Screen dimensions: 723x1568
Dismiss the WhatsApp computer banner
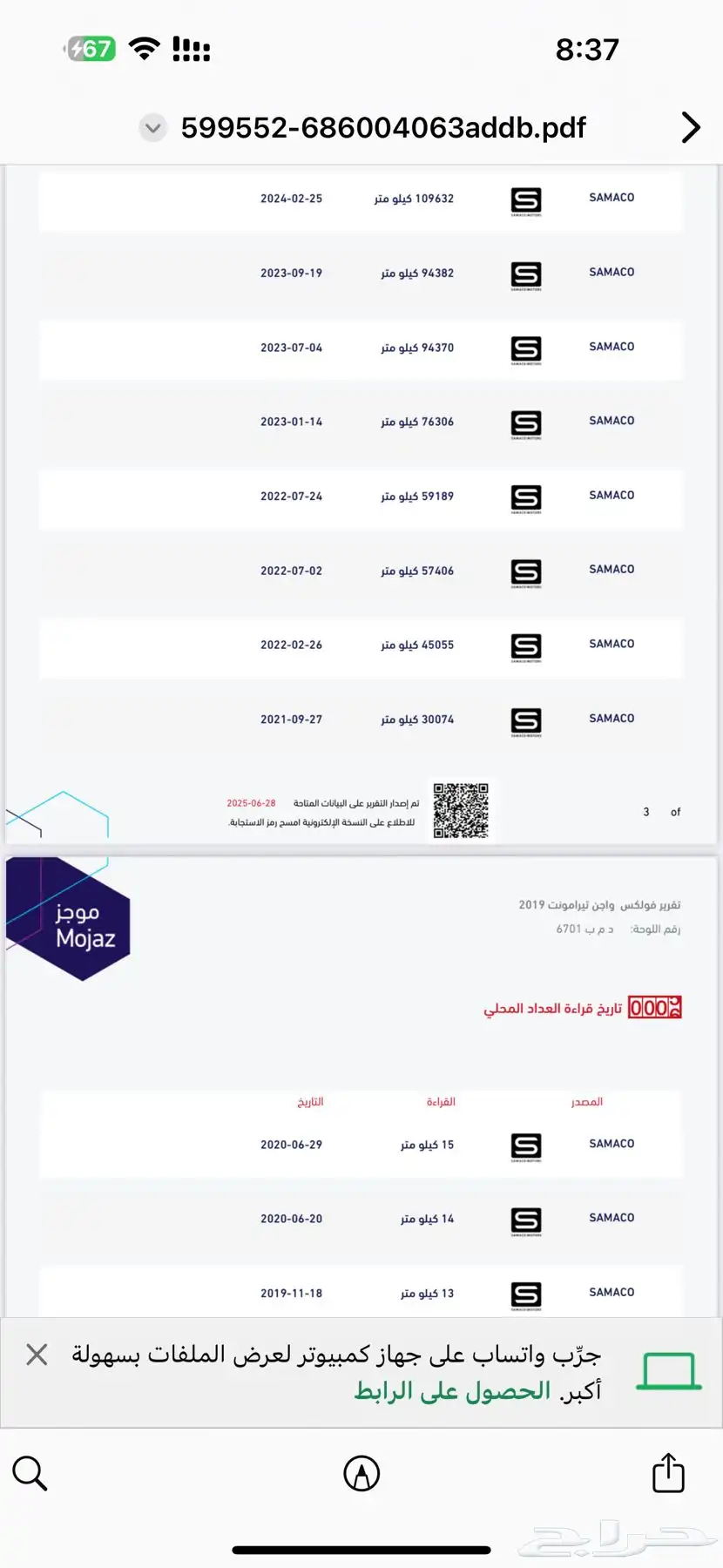pyautogui.click(x=37, y=1355)
